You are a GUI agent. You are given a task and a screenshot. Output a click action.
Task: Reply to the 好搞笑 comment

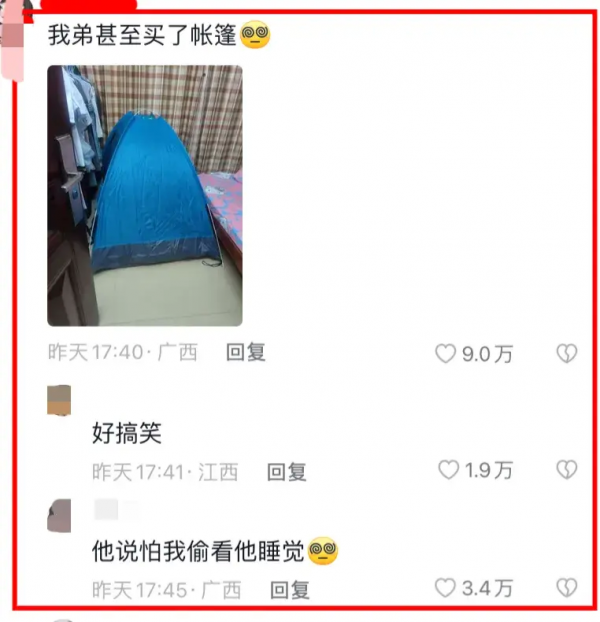click(x=286, y=472)
